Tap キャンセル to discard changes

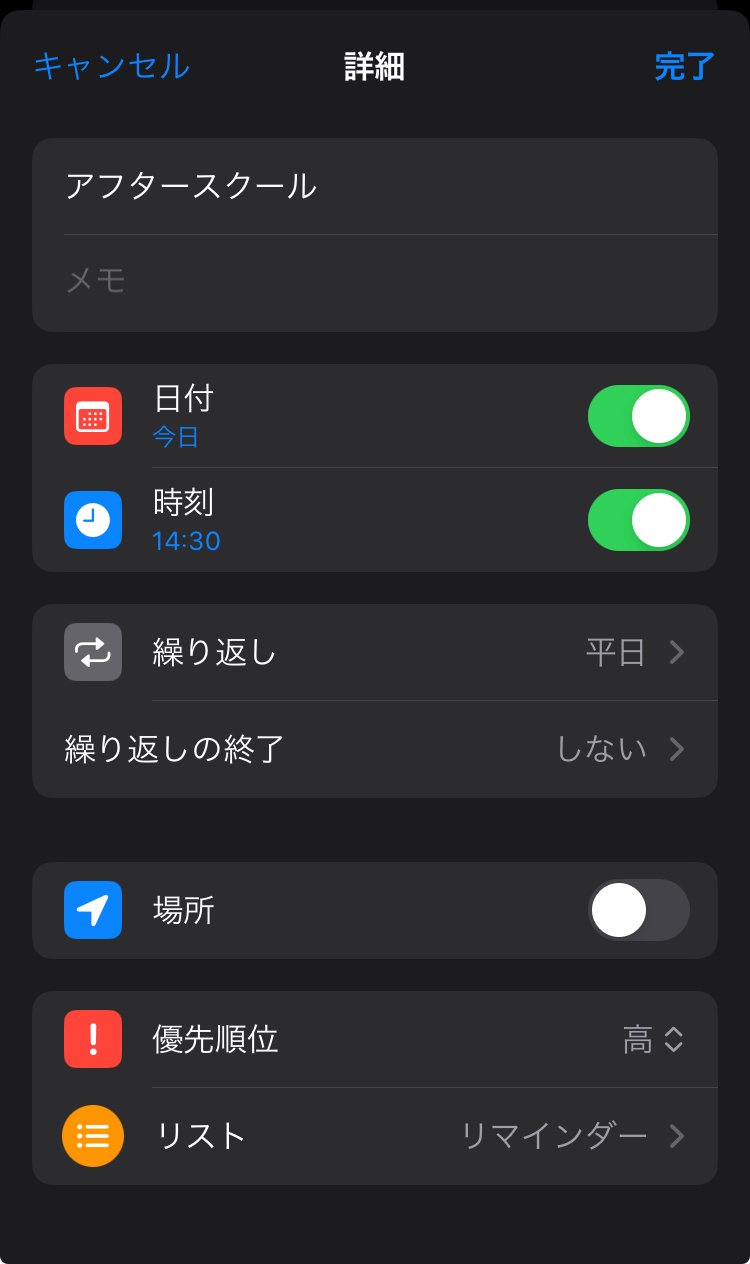click(111, 66)
